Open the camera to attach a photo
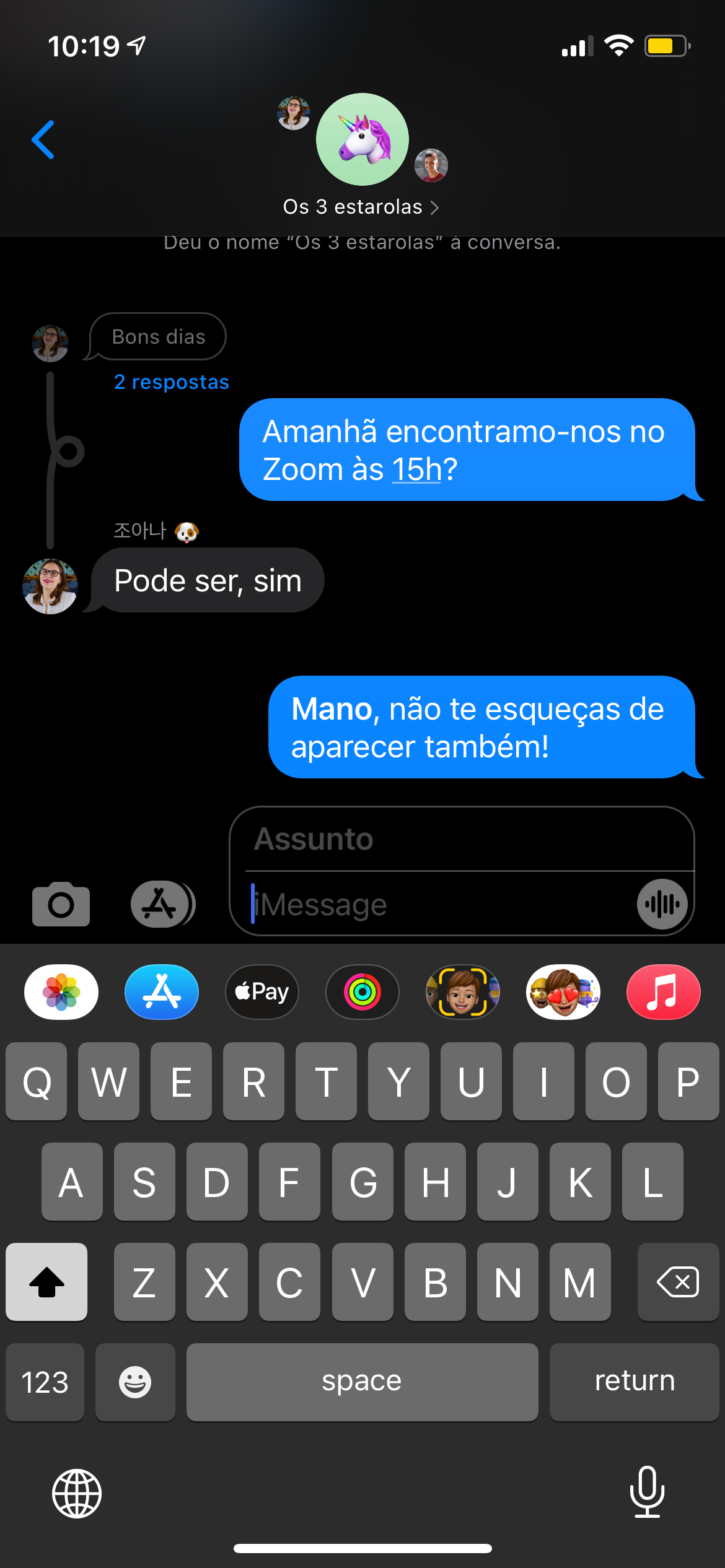Viewport: 725px width, 1568px height. 61,904
